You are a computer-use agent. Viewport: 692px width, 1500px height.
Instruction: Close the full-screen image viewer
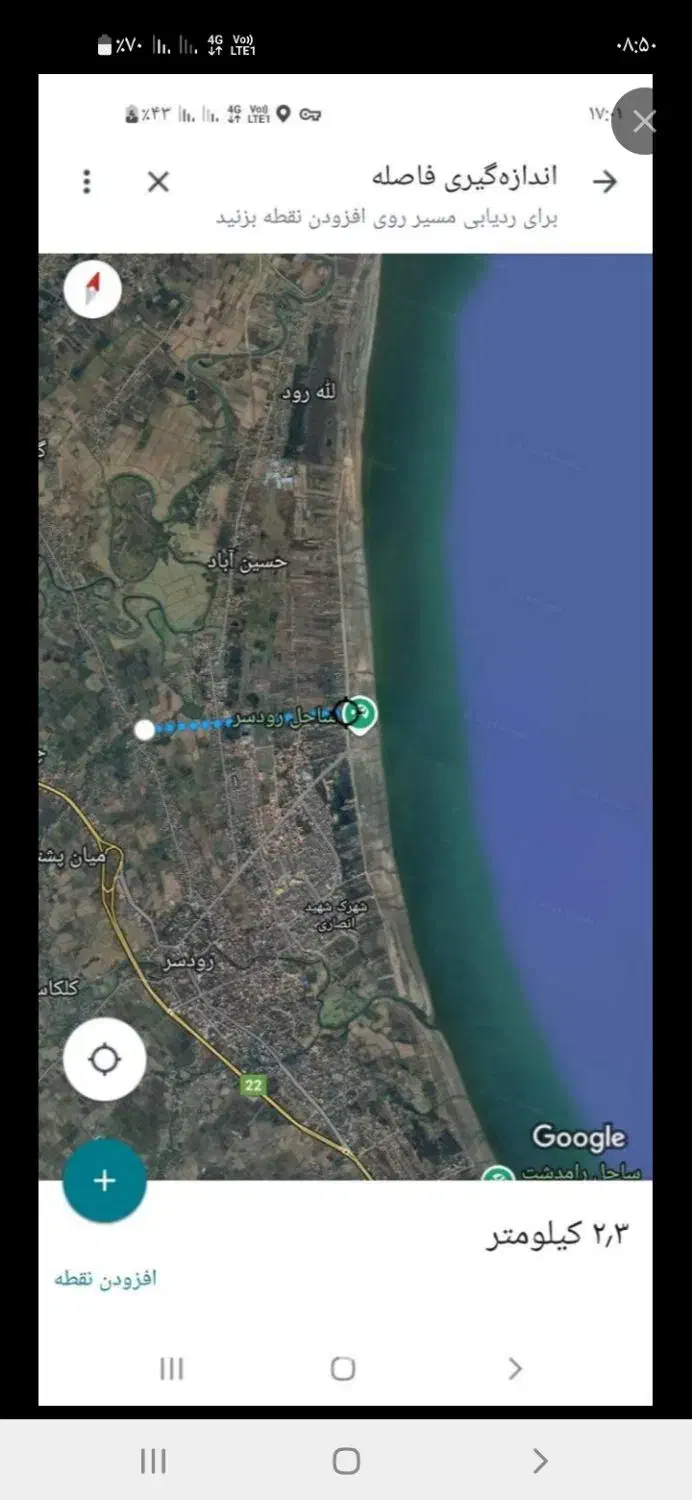click(643, 122)
